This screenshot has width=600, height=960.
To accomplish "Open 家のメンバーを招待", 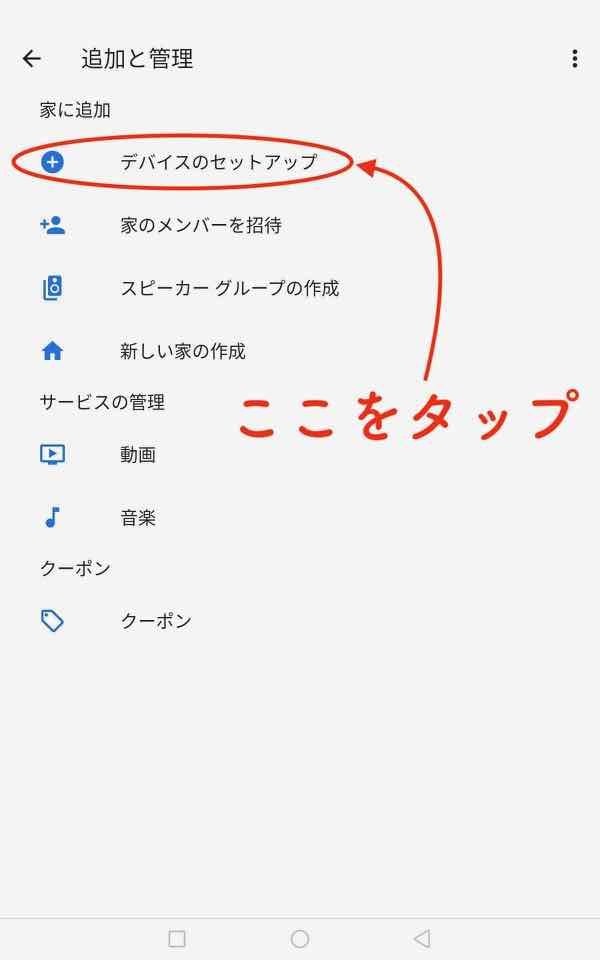I will pyautogui.click(x=300, y=225).
